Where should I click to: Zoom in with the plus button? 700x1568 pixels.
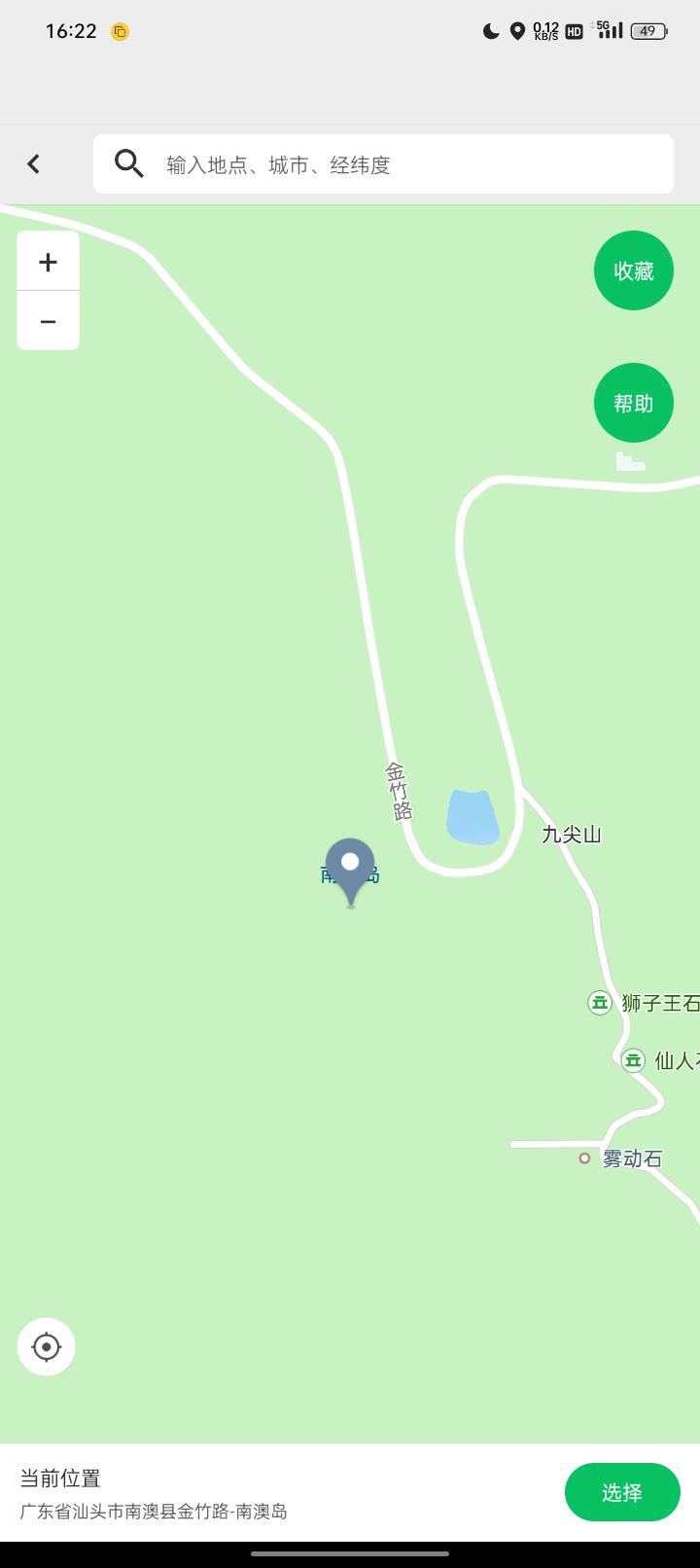(x=48, y=262)
